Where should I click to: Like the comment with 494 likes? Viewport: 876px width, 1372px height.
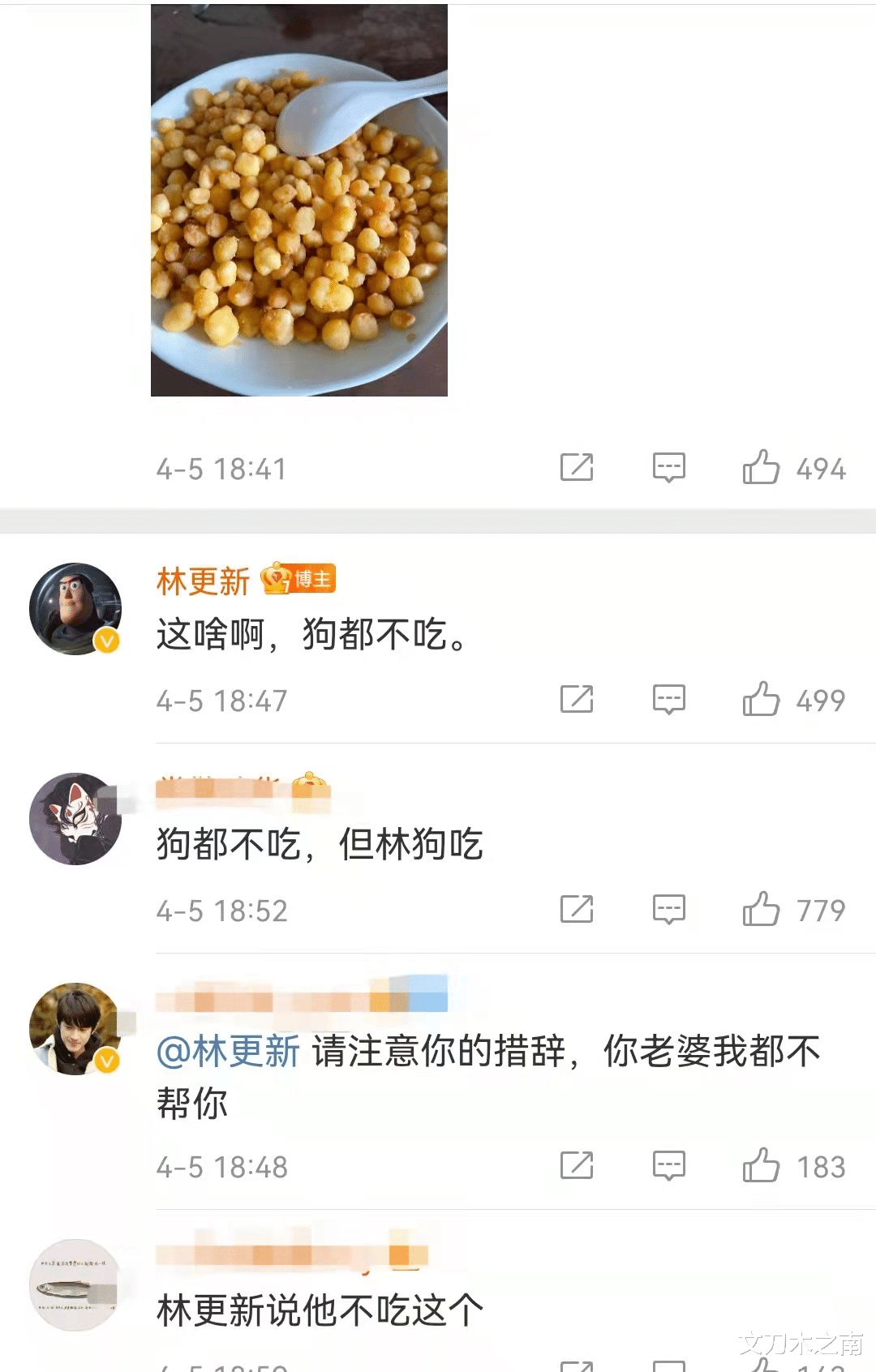(761, 467)
